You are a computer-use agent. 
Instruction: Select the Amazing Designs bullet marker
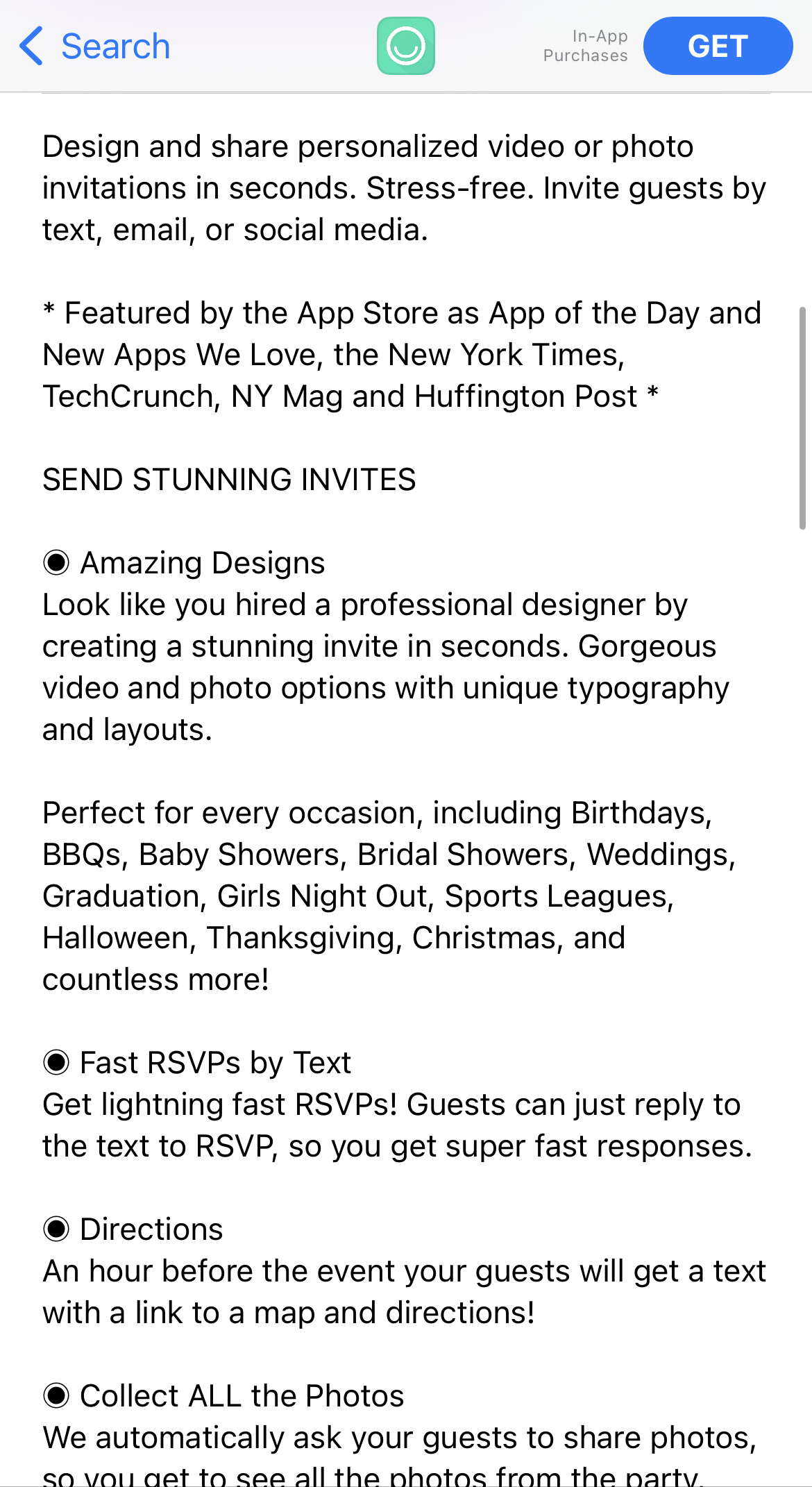(57, 562)
